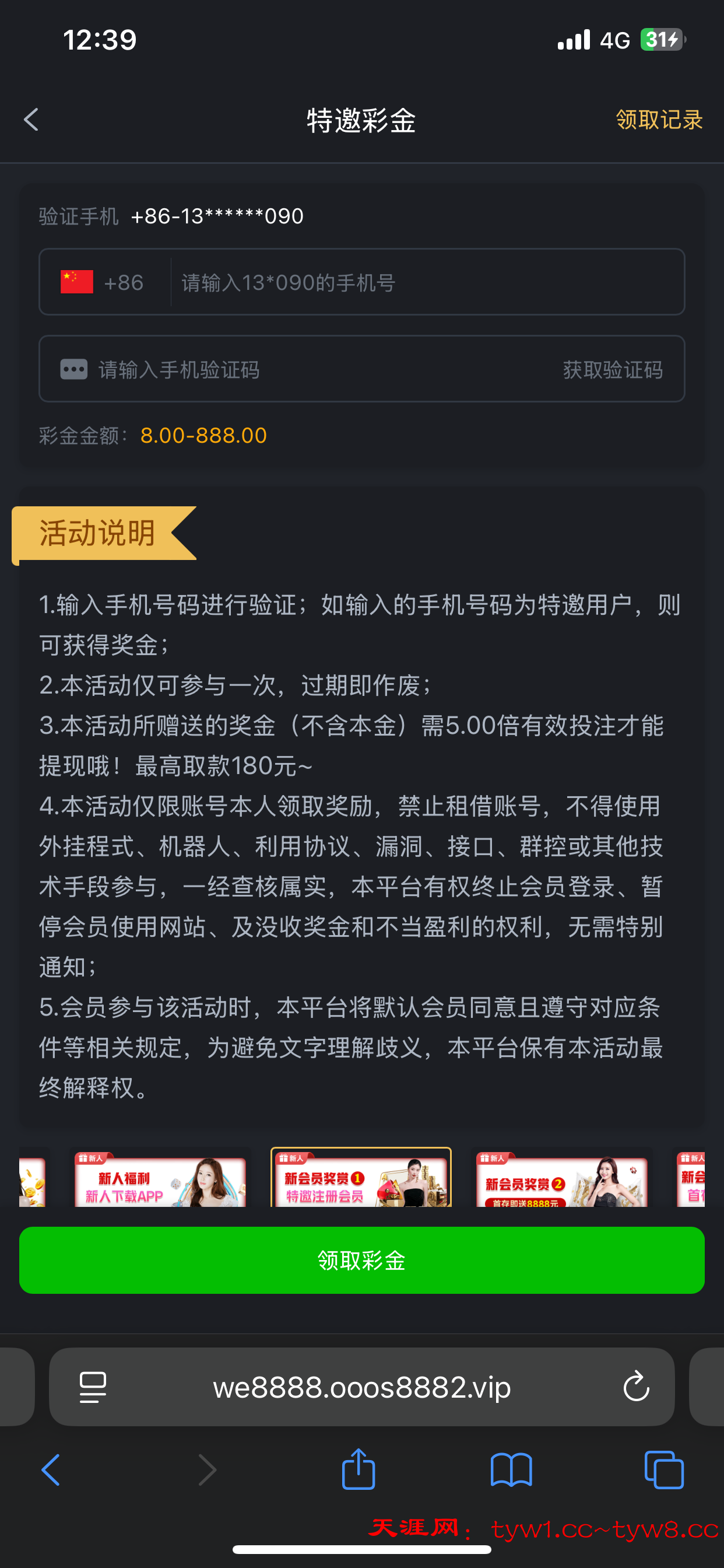Go back in browser history

[x=51, y=1470]
